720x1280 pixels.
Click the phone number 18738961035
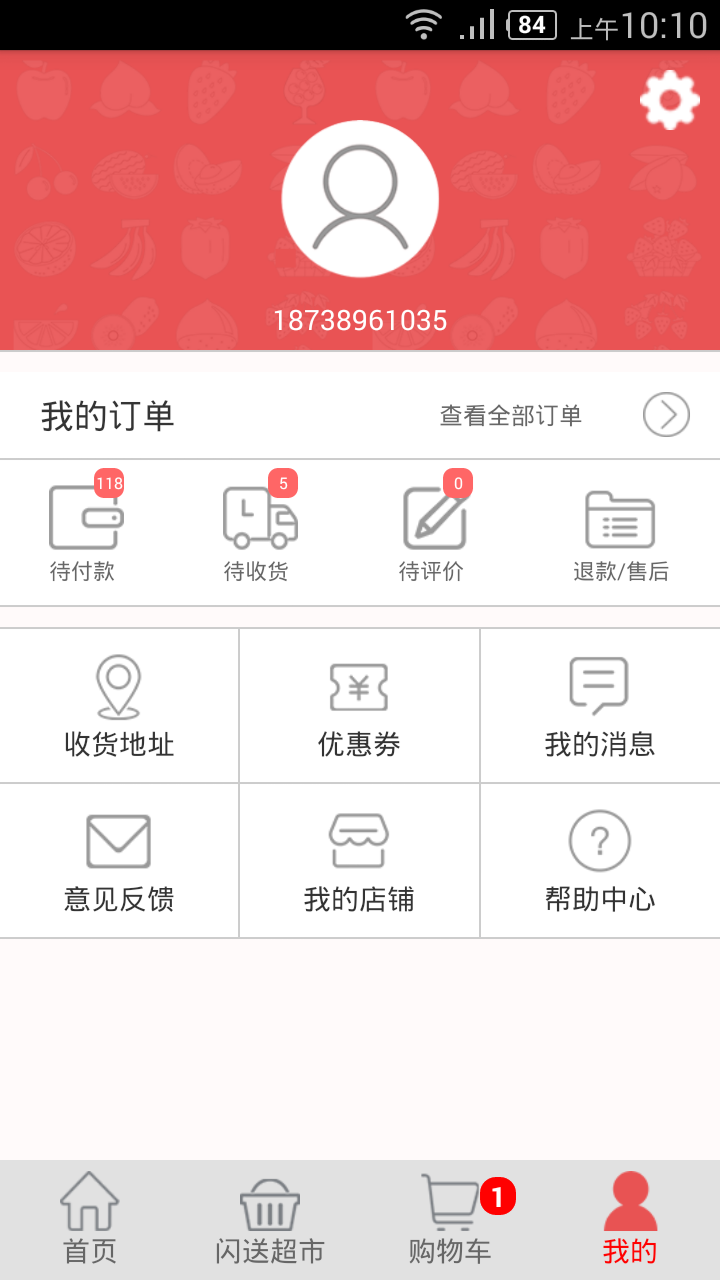(360, 321)
